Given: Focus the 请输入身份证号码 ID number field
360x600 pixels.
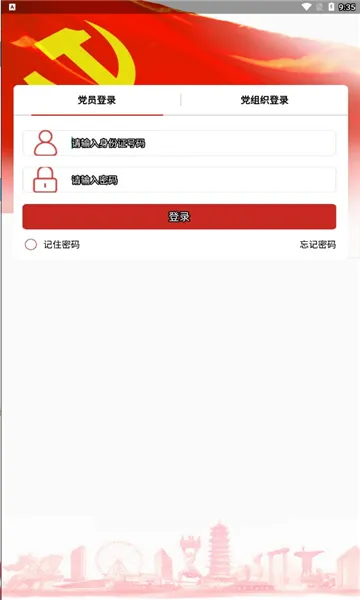Looking at the screenshot, I should click(179, 143).
